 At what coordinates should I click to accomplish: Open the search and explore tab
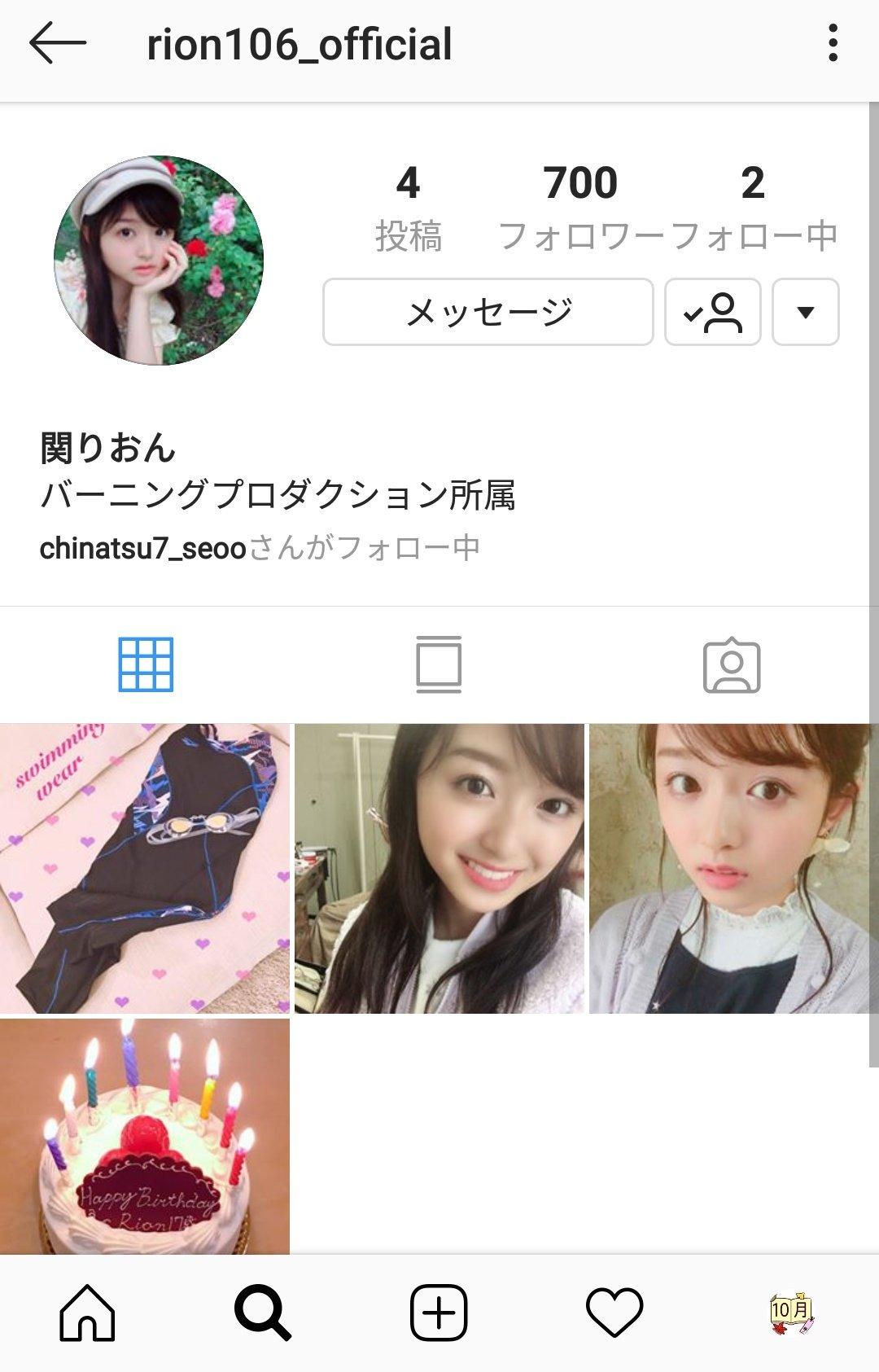coord(262,1313)
